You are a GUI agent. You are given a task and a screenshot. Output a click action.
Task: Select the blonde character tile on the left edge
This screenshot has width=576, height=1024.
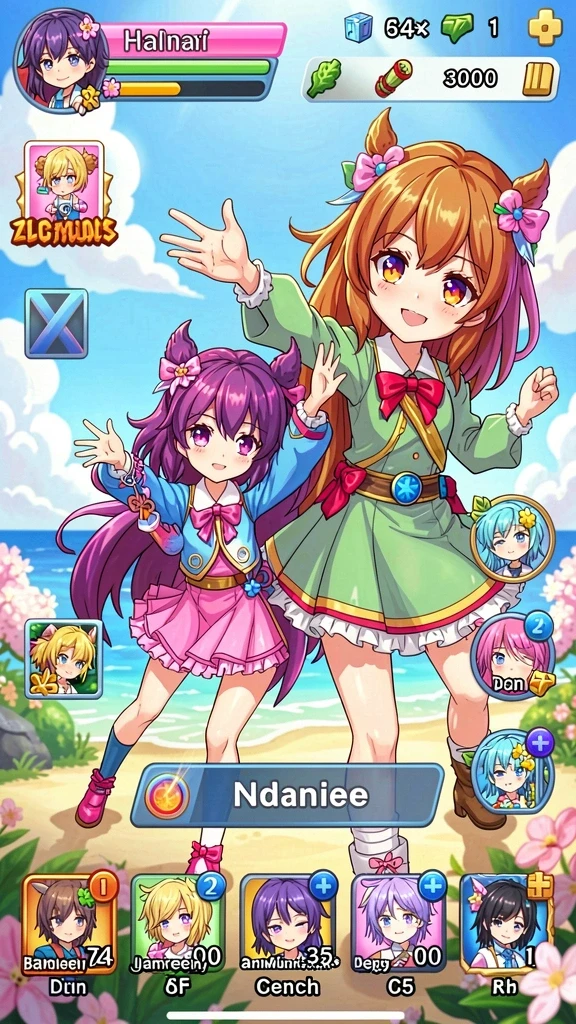click(x=63, y=659)
